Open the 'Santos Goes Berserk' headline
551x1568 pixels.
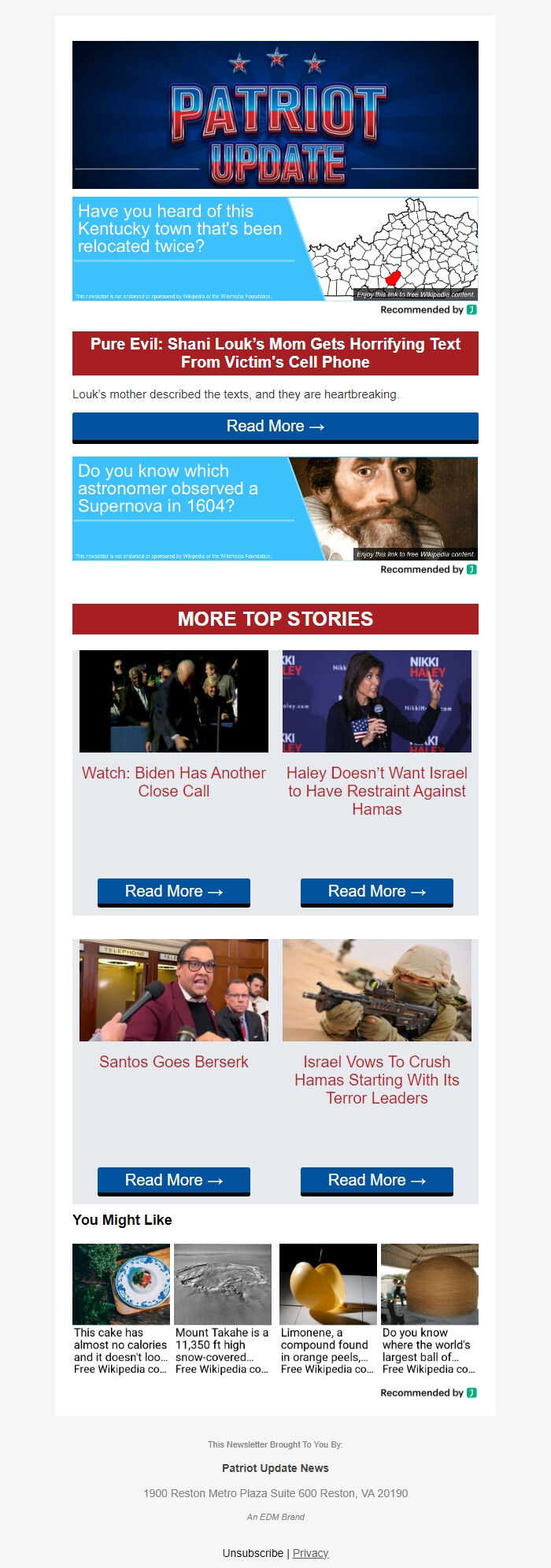pyautogui.click(x=174, y=1062)
